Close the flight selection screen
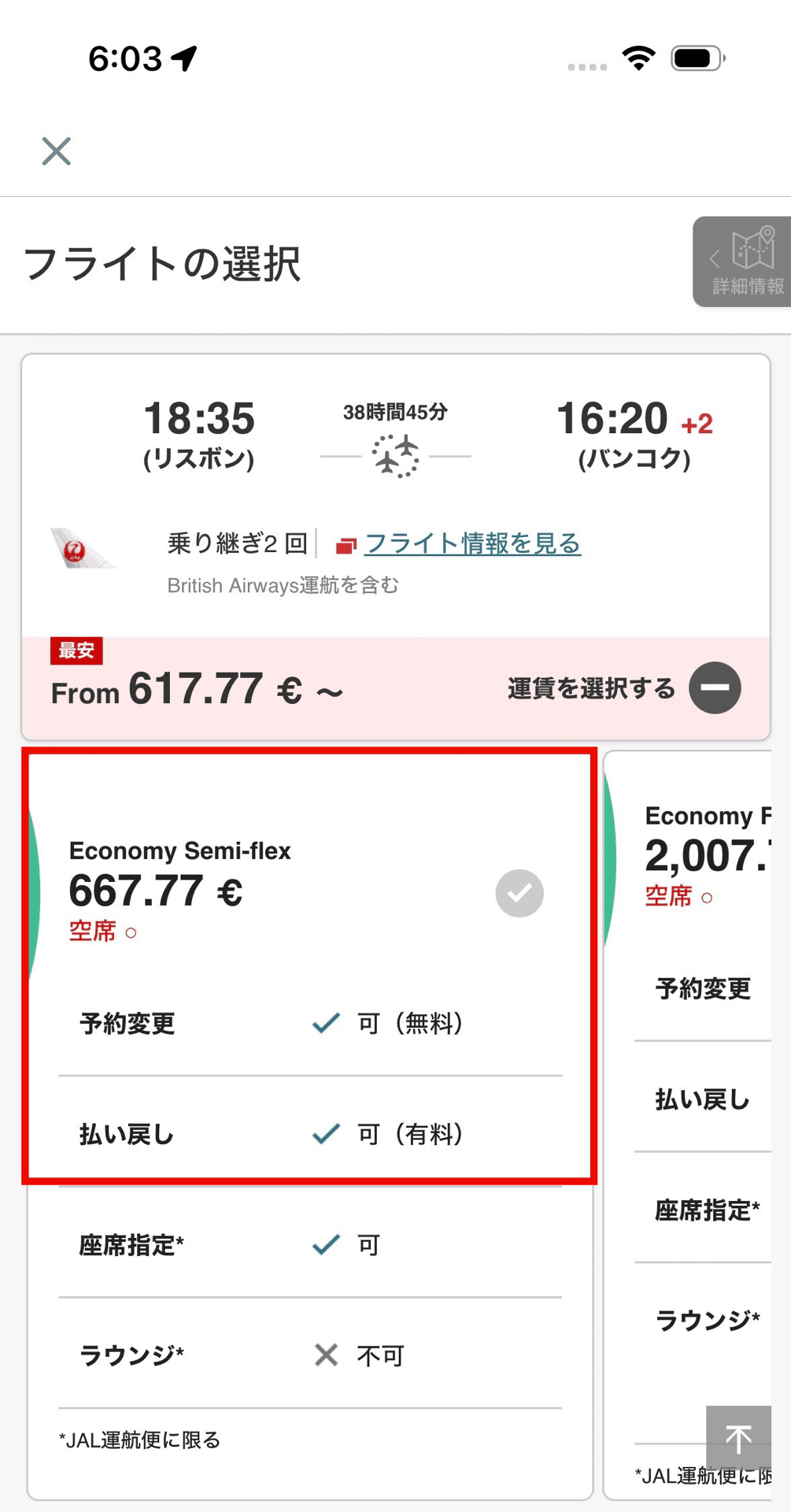 pyautogui.click(x=56, y=151)
